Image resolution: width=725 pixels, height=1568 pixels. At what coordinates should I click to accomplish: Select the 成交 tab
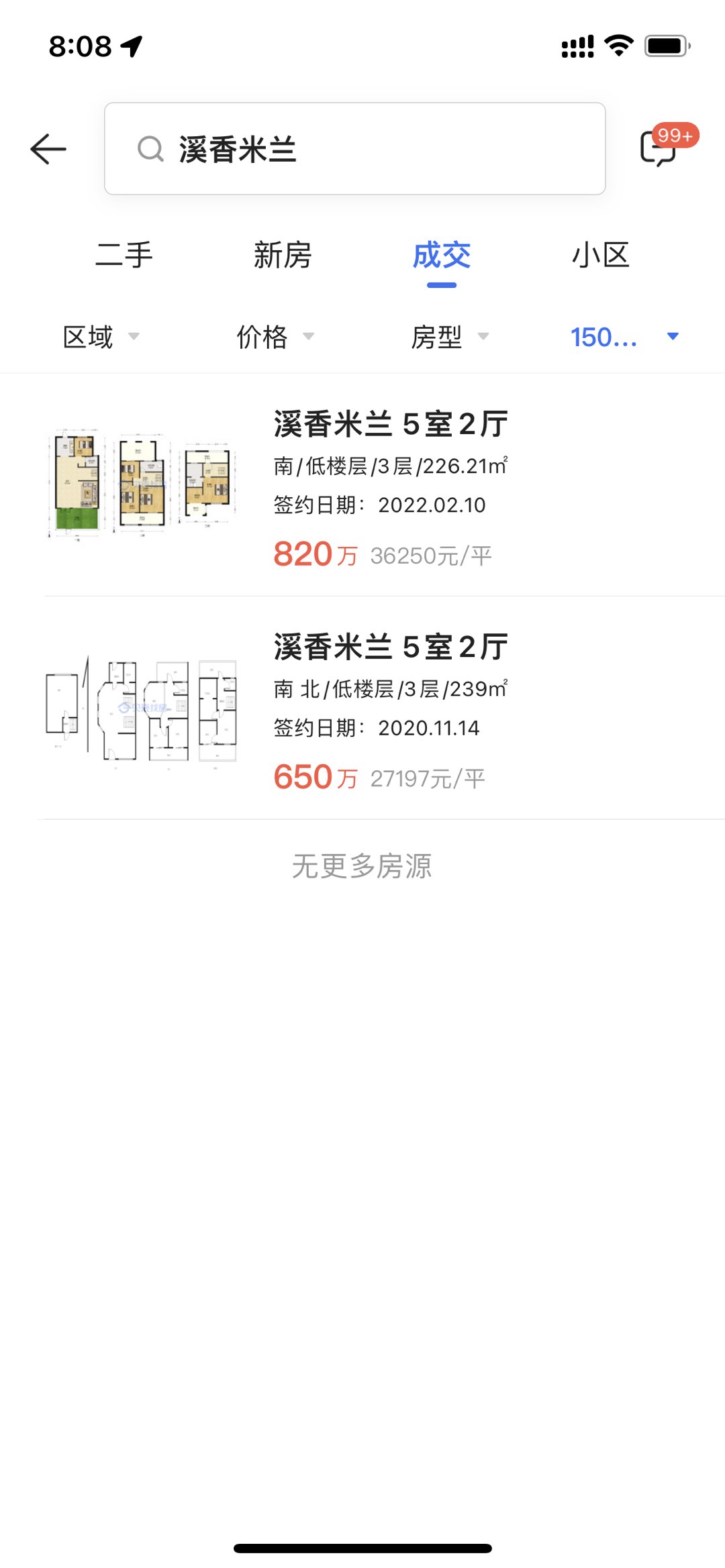click(442, 256)
